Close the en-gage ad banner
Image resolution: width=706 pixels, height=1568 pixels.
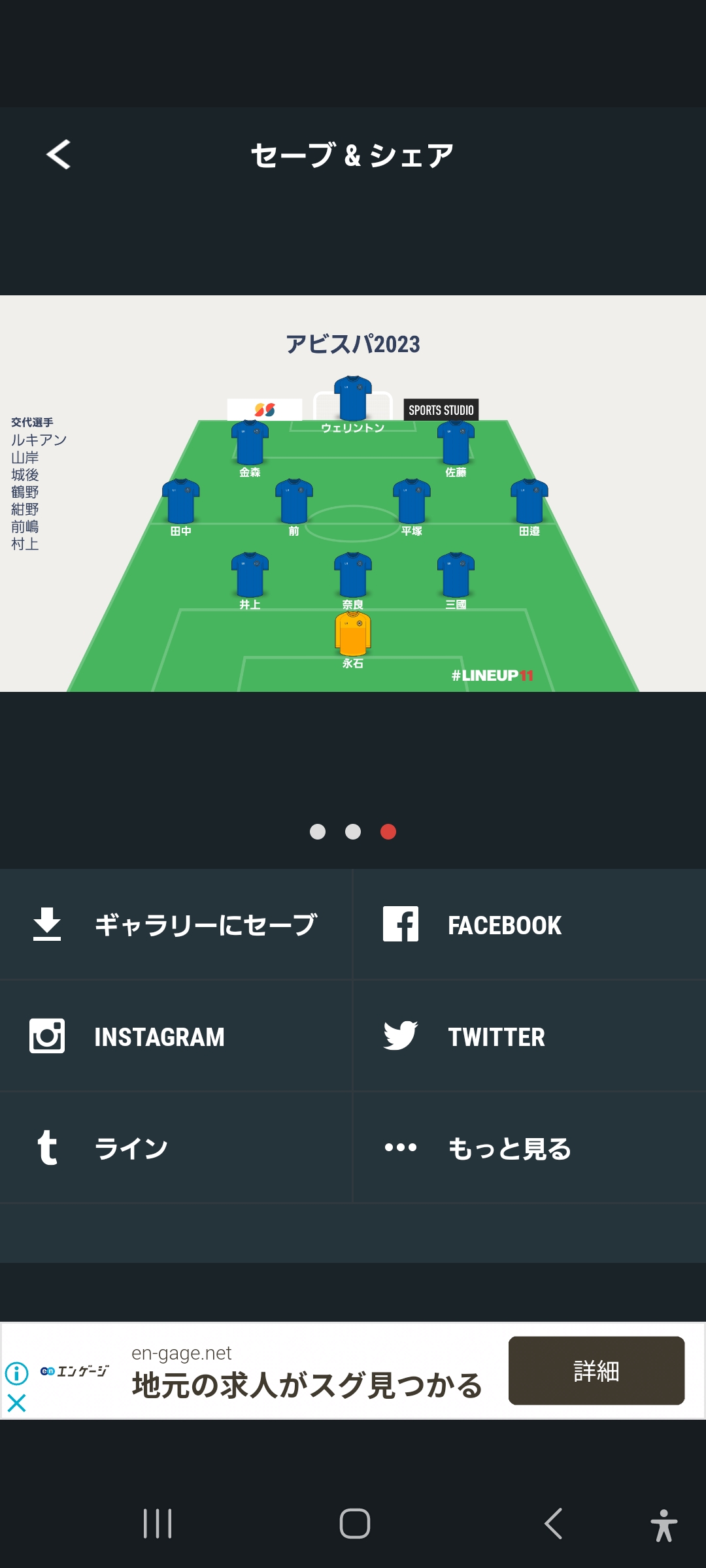(16, 1403)
